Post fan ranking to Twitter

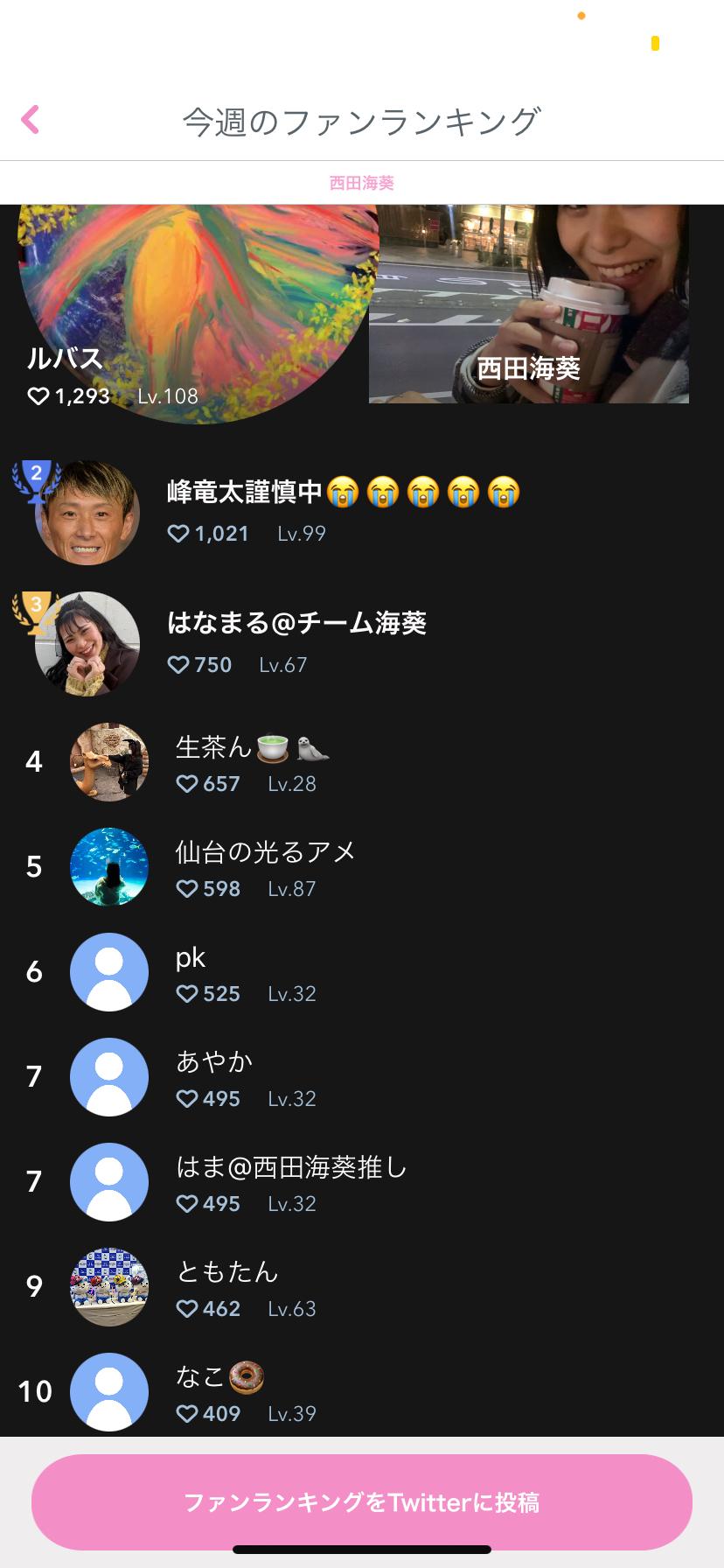(x=361, y=1501)
